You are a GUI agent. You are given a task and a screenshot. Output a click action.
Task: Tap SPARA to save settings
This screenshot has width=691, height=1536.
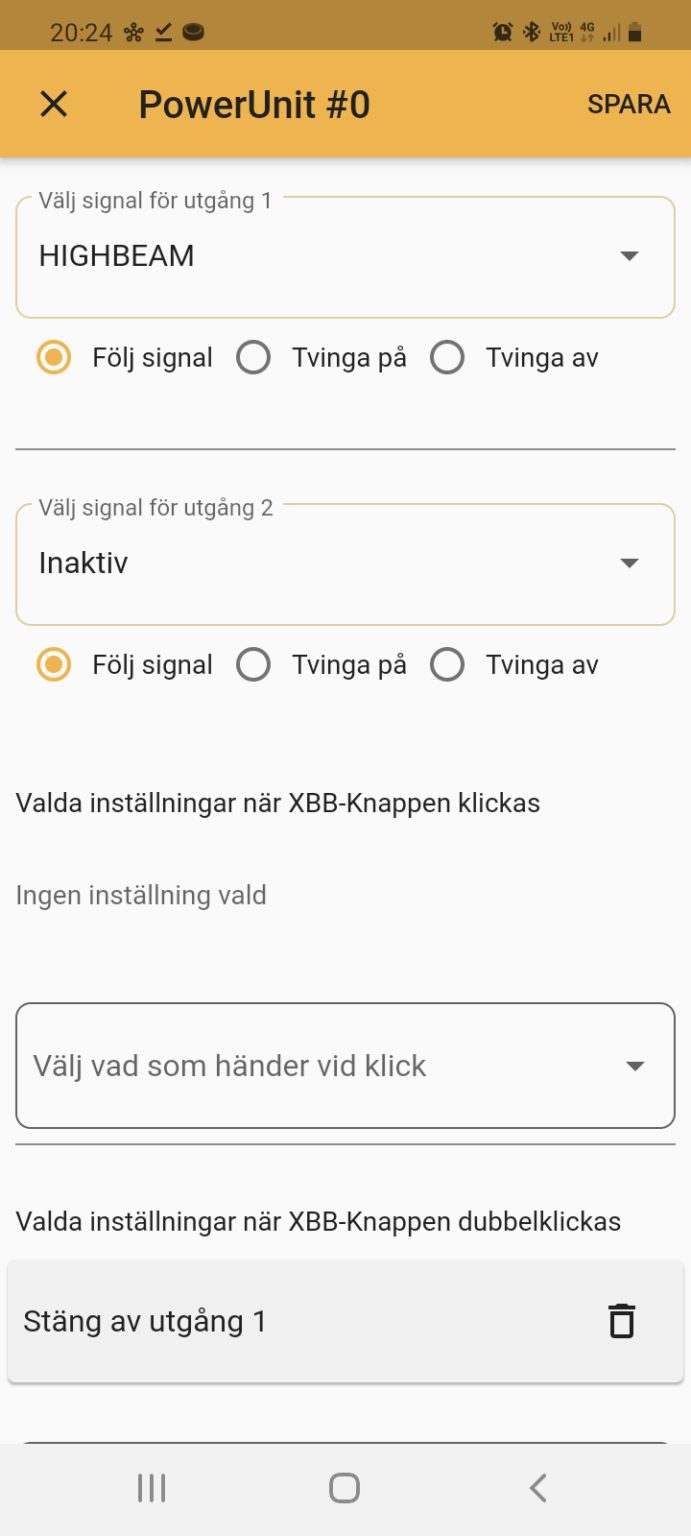coord(628,104)
